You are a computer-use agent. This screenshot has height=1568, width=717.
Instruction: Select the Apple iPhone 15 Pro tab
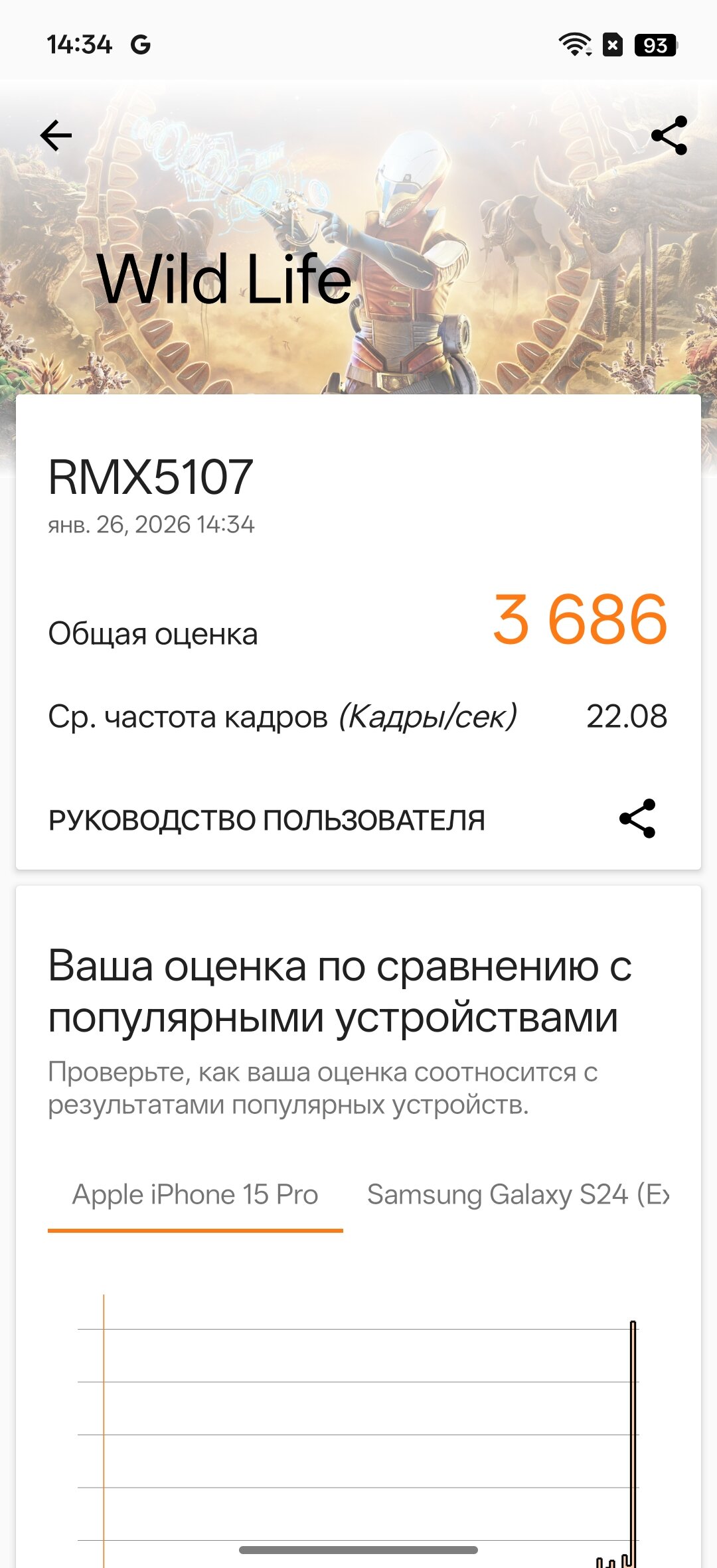pos(195,1195)
